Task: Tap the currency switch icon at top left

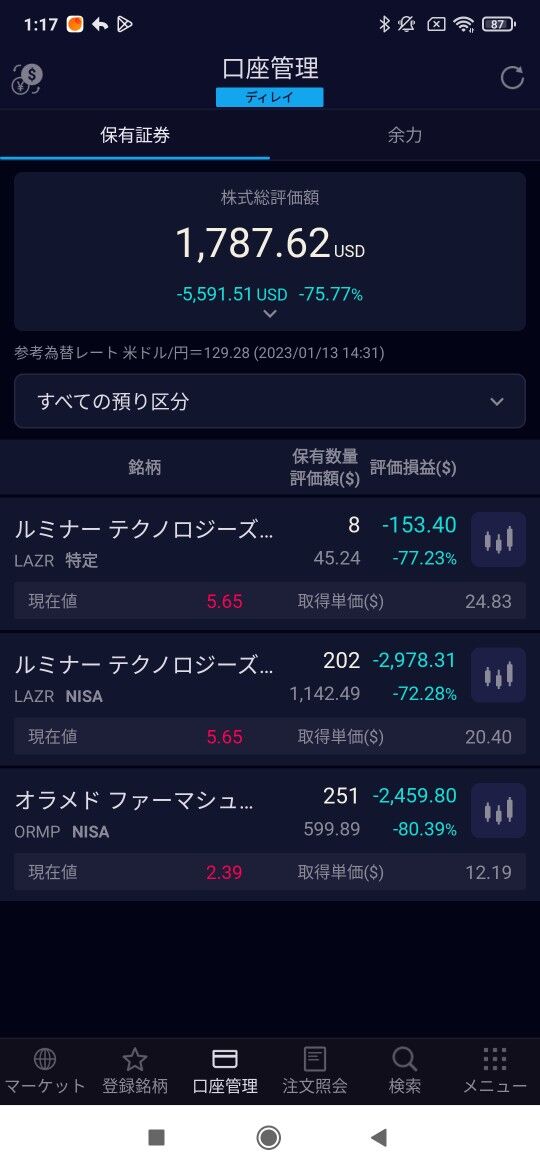Action: pyautogui.click(x=28, y=79)
